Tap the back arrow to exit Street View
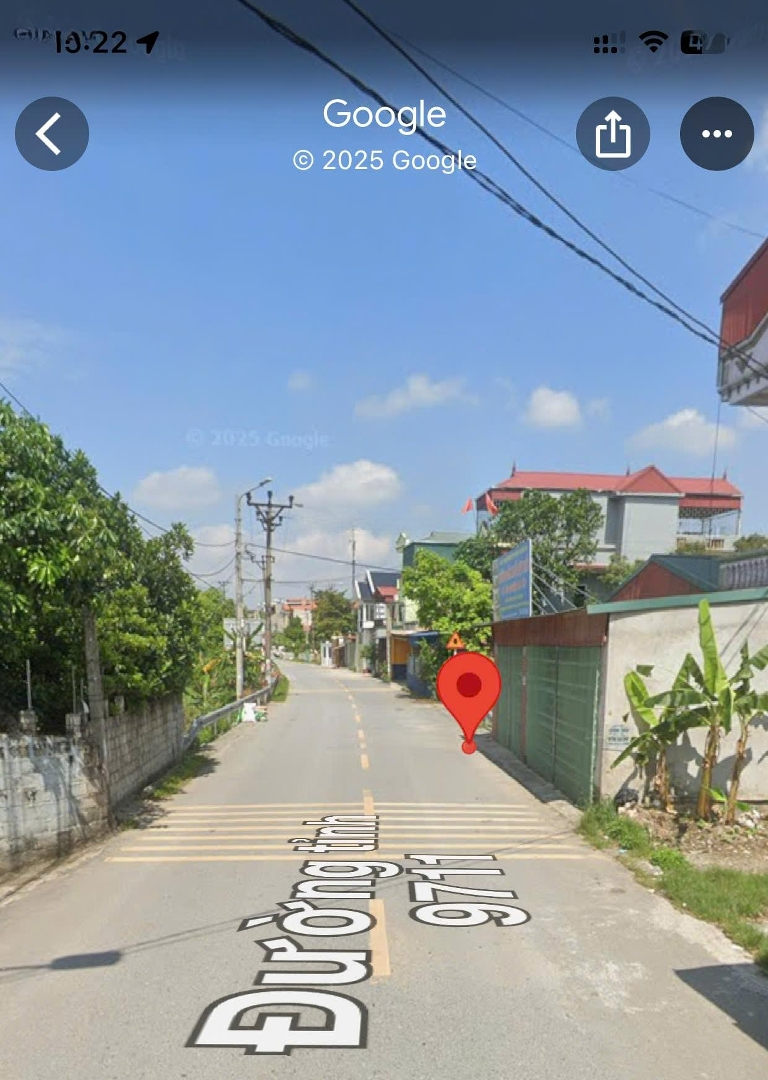Image resolution: width=768 pixels, height=1080 pixels. coord(51,133)
